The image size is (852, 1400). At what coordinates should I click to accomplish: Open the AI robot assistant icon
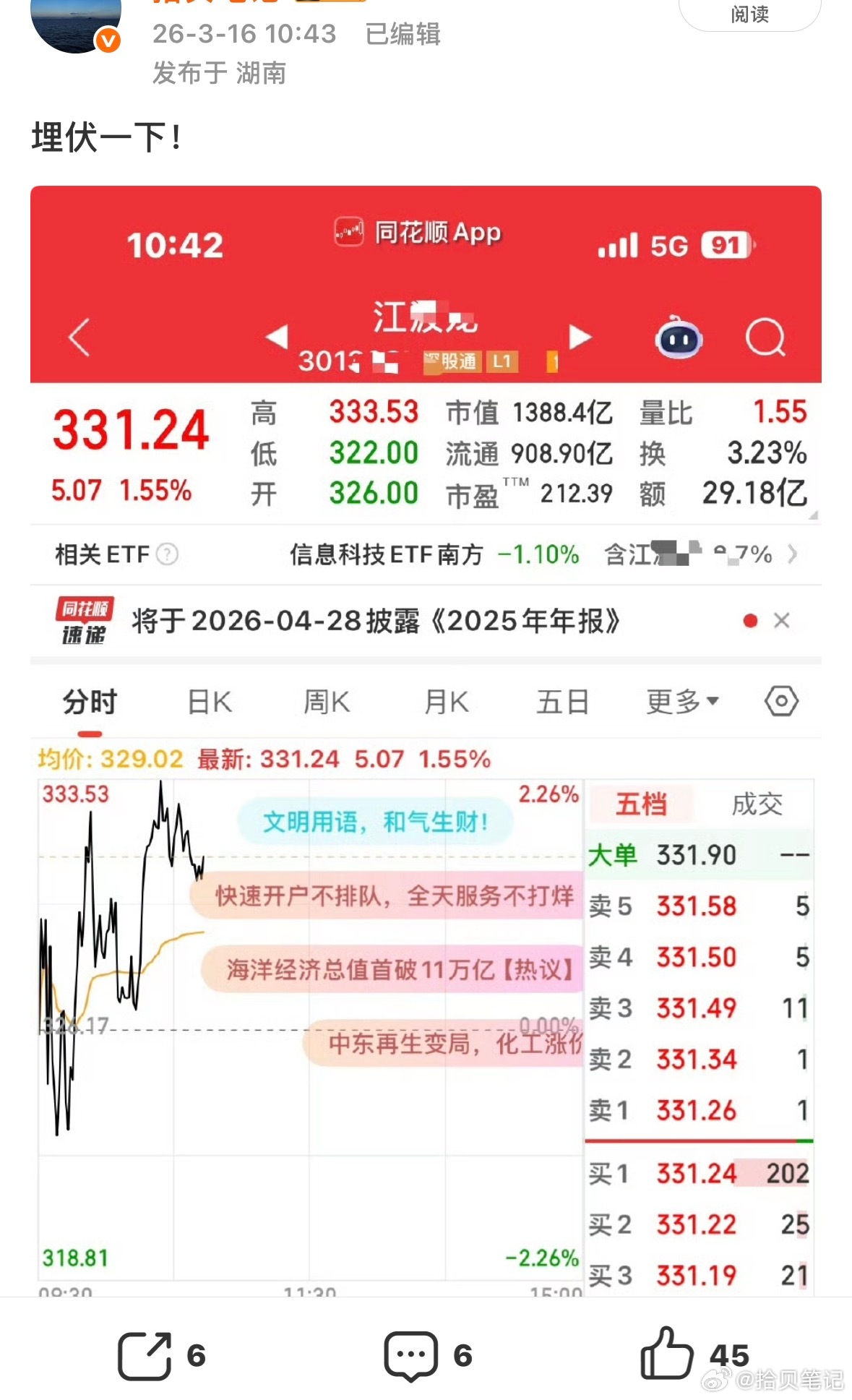coord(678,337)
